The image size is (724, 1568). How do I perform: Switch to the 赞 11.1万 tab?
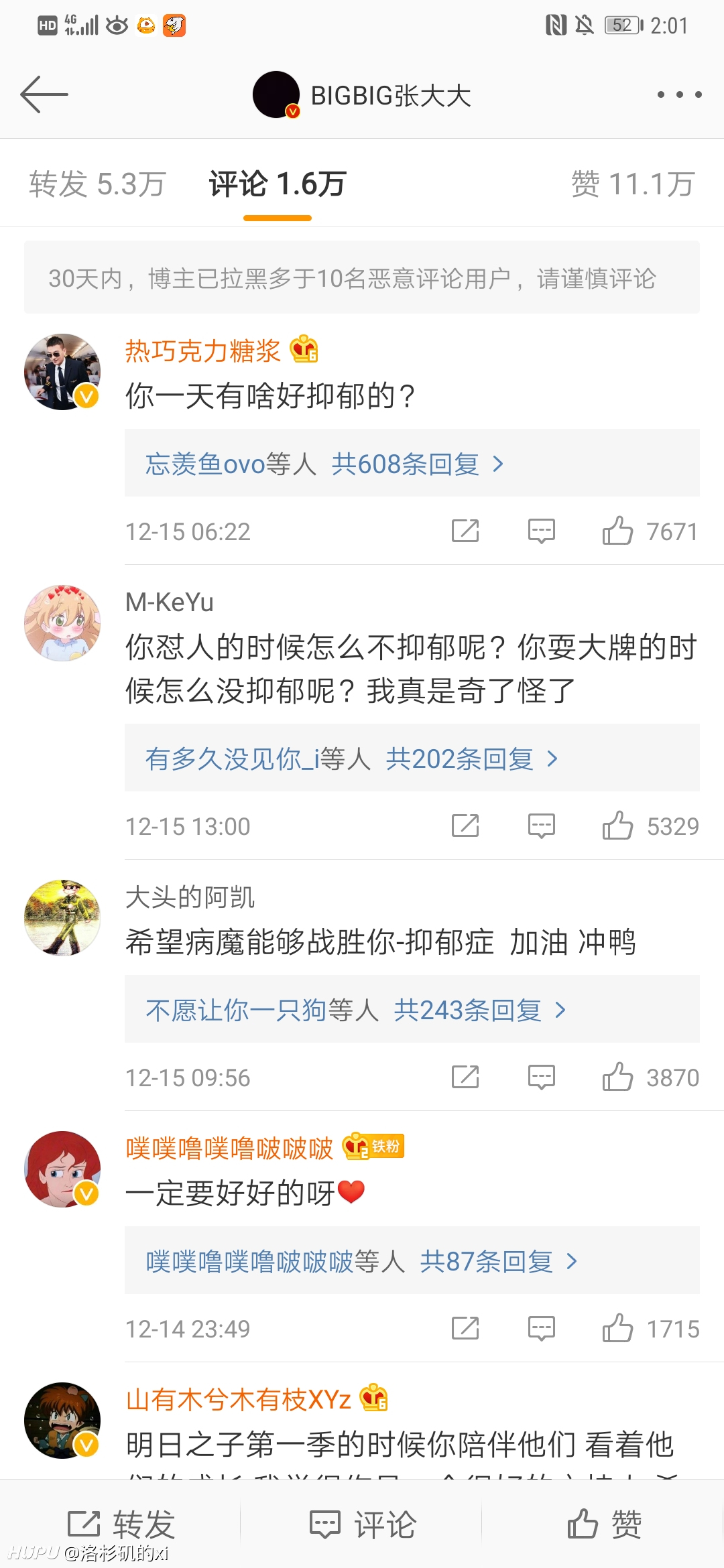coord(632,184)
